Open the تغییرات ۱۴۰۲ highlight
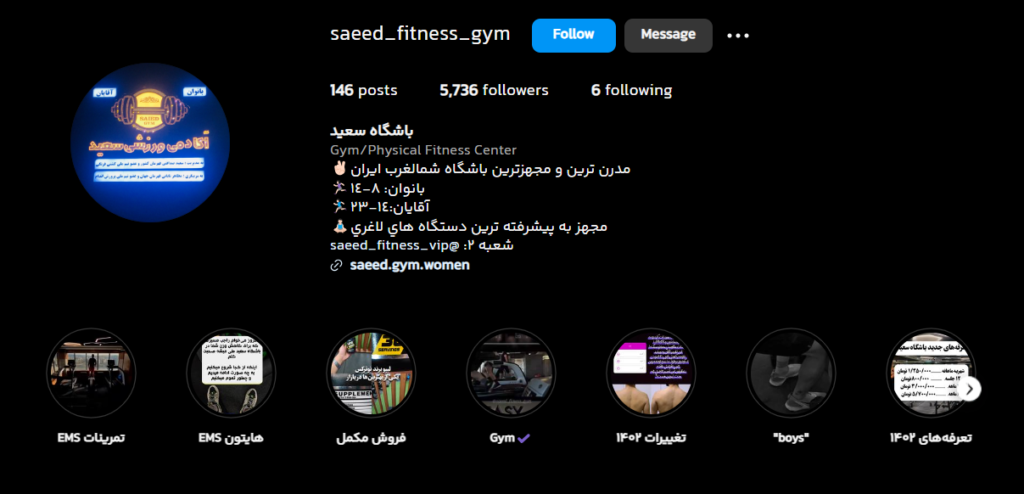 [652, 374]
